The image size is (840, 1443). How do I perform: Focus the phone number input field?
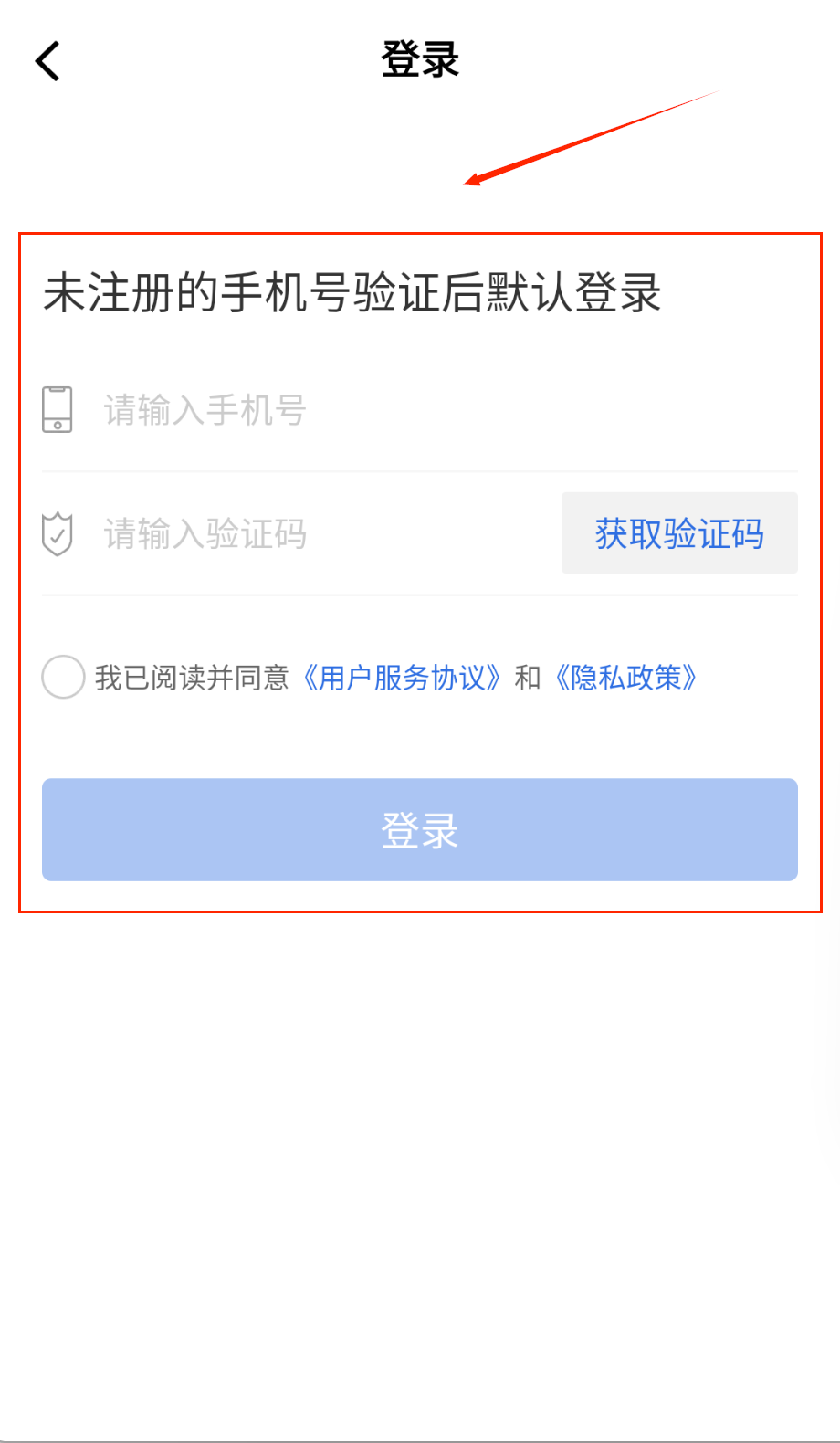365,410
